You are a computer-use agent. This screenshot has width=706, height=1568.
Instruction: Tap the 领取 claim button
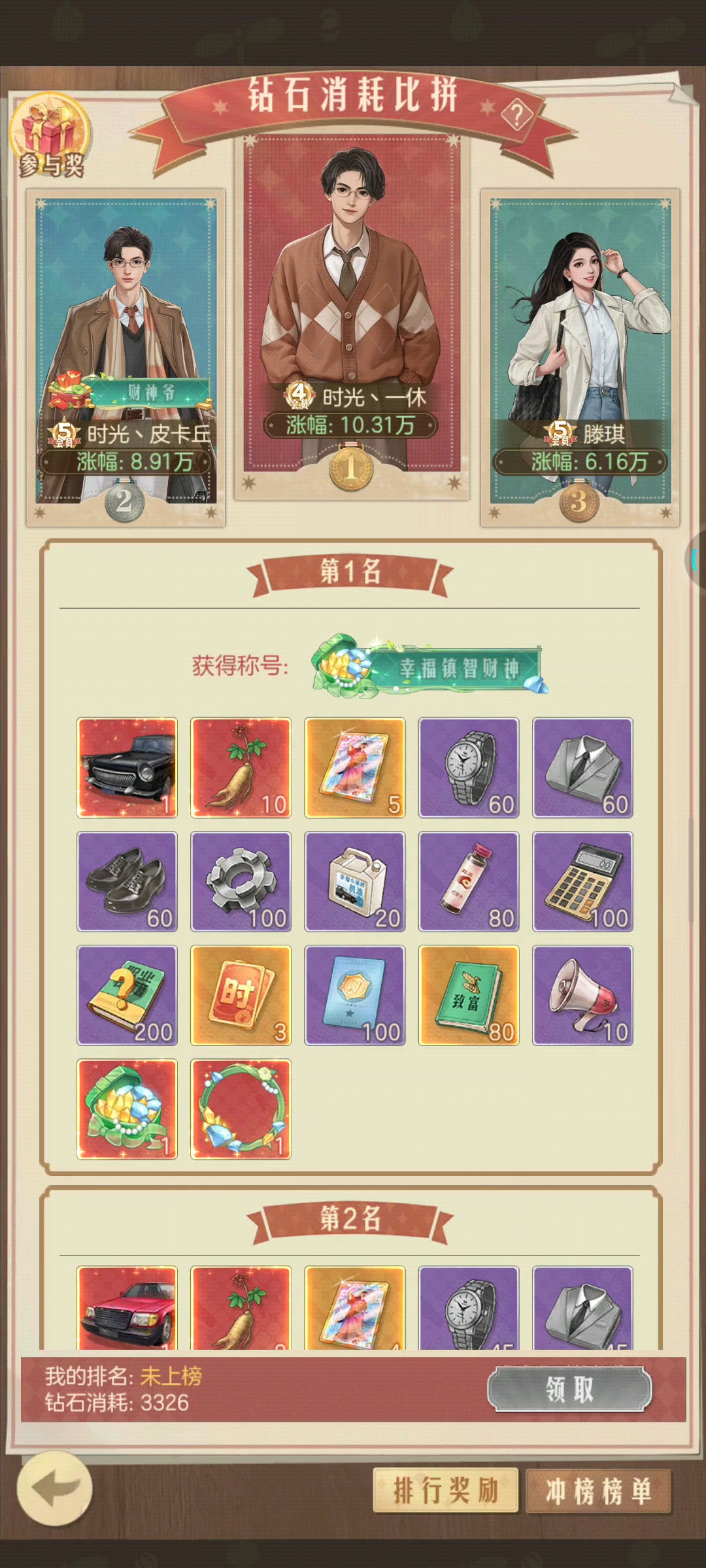coord(569,1390)
